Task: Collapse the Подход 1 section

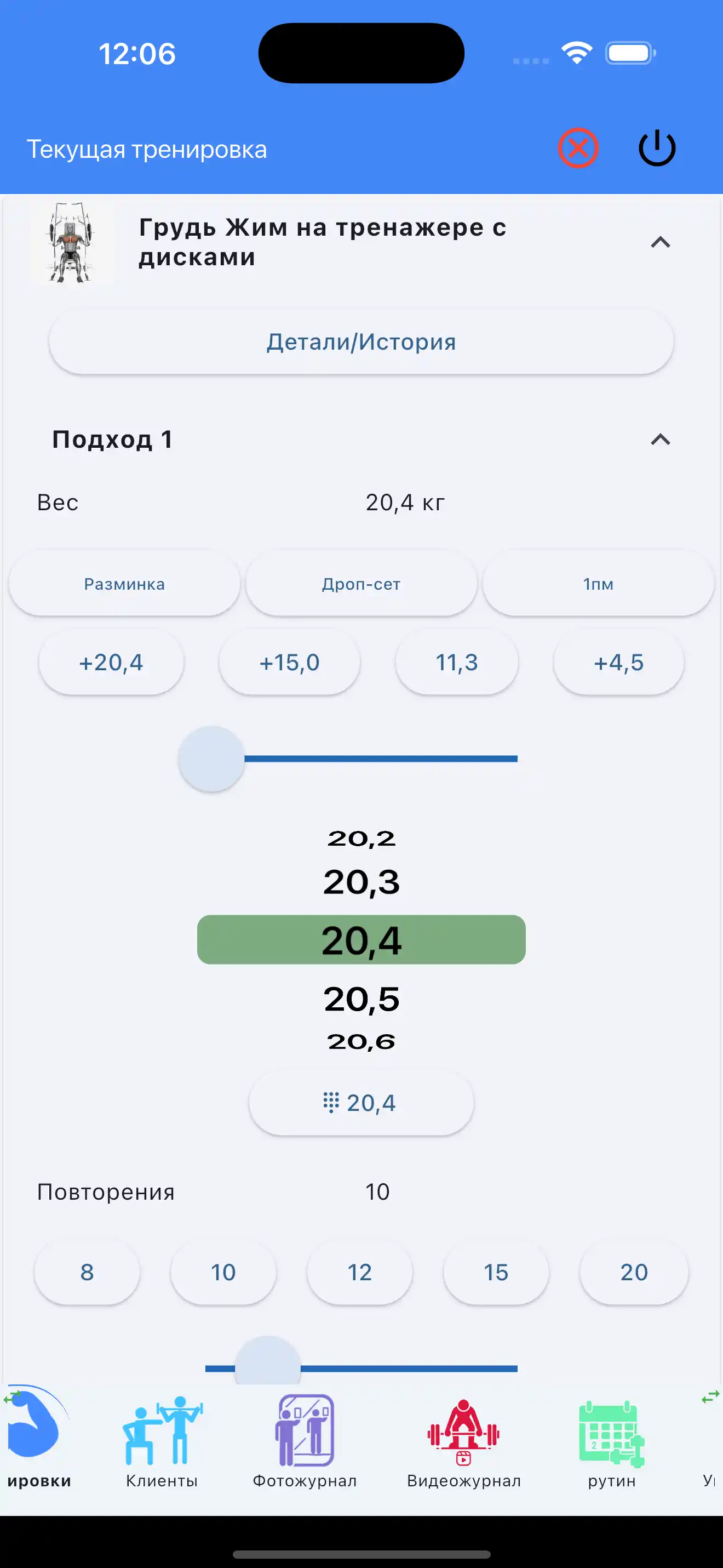Action: pos(661,440)
